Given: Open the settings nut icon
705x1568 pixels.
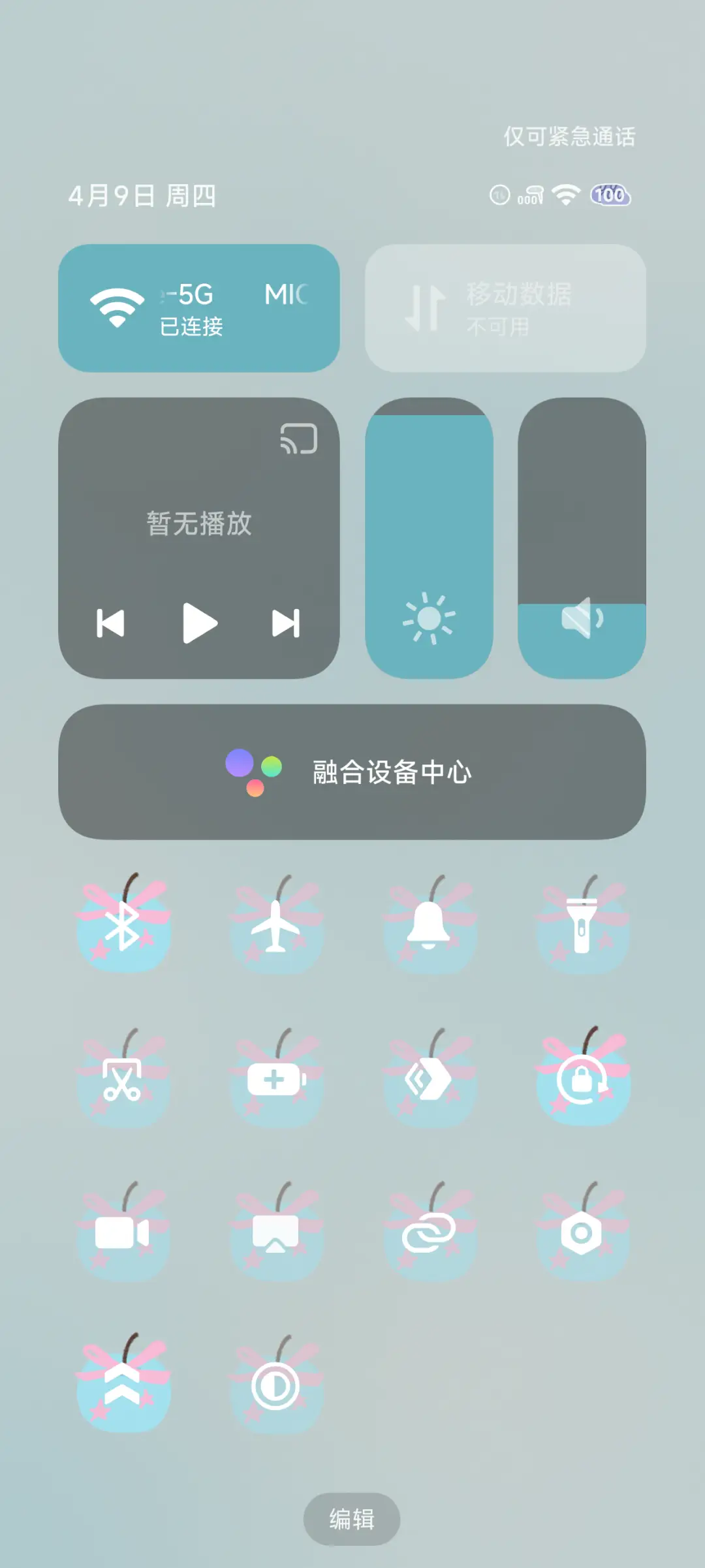Looking at the screenshot, I should [583, 1232].
